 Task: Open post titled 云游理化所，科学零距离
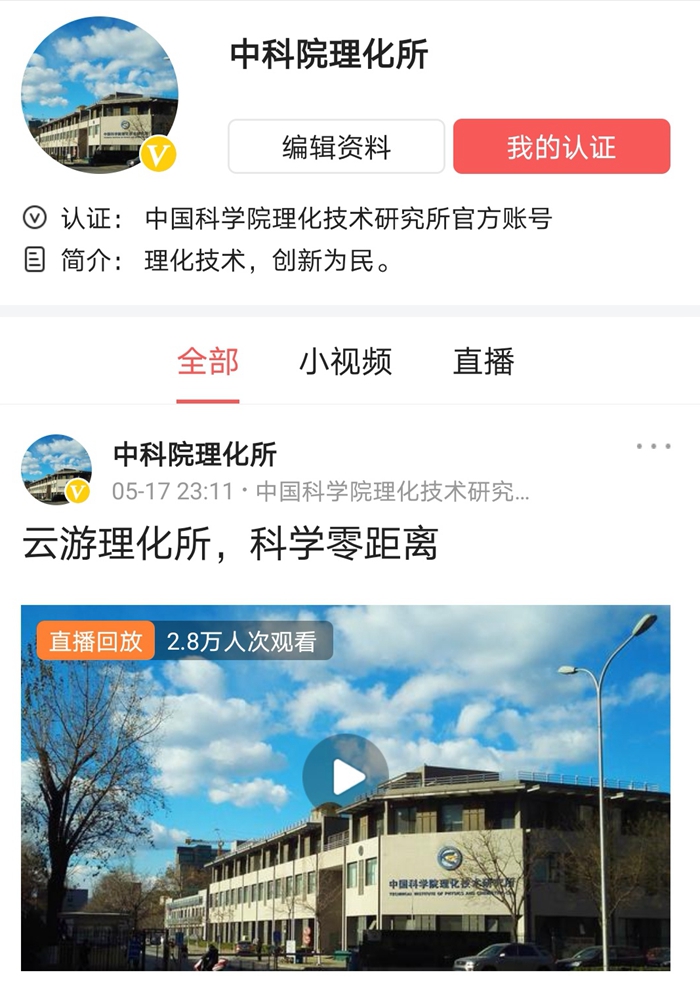(230, 545)
